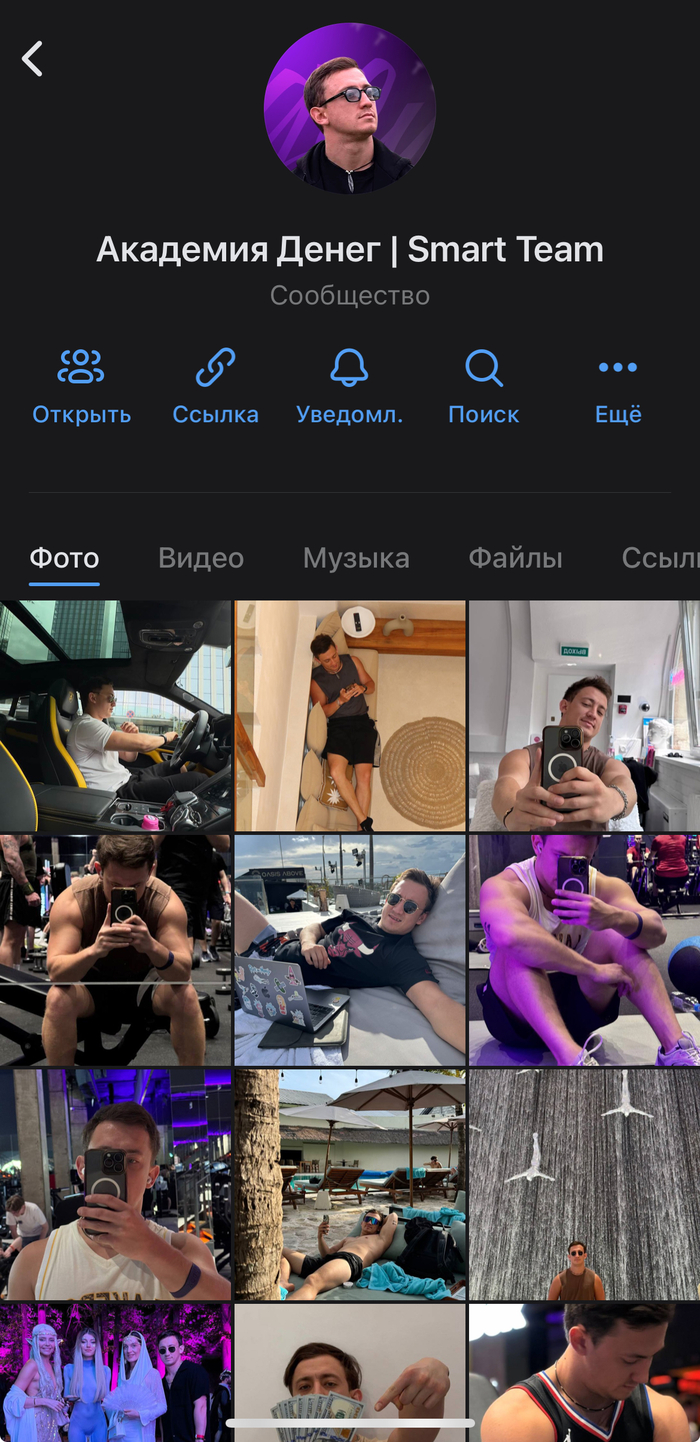Copy the community link via Ссылка
This screenshot has width=700, height=1442.
pyautogui.click(x=215, y=386)
